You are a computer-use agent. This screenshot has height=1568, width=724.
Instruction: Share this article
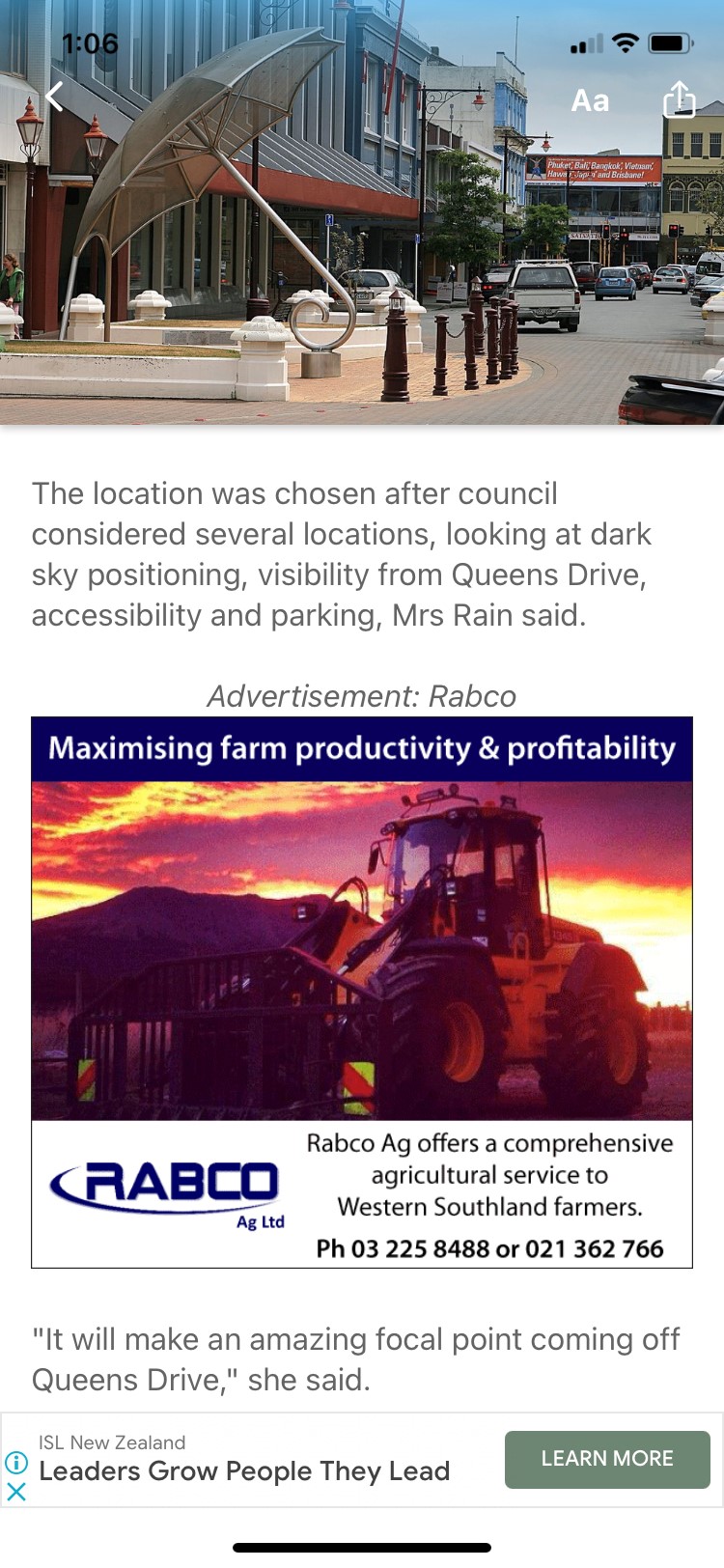(680, 98)
